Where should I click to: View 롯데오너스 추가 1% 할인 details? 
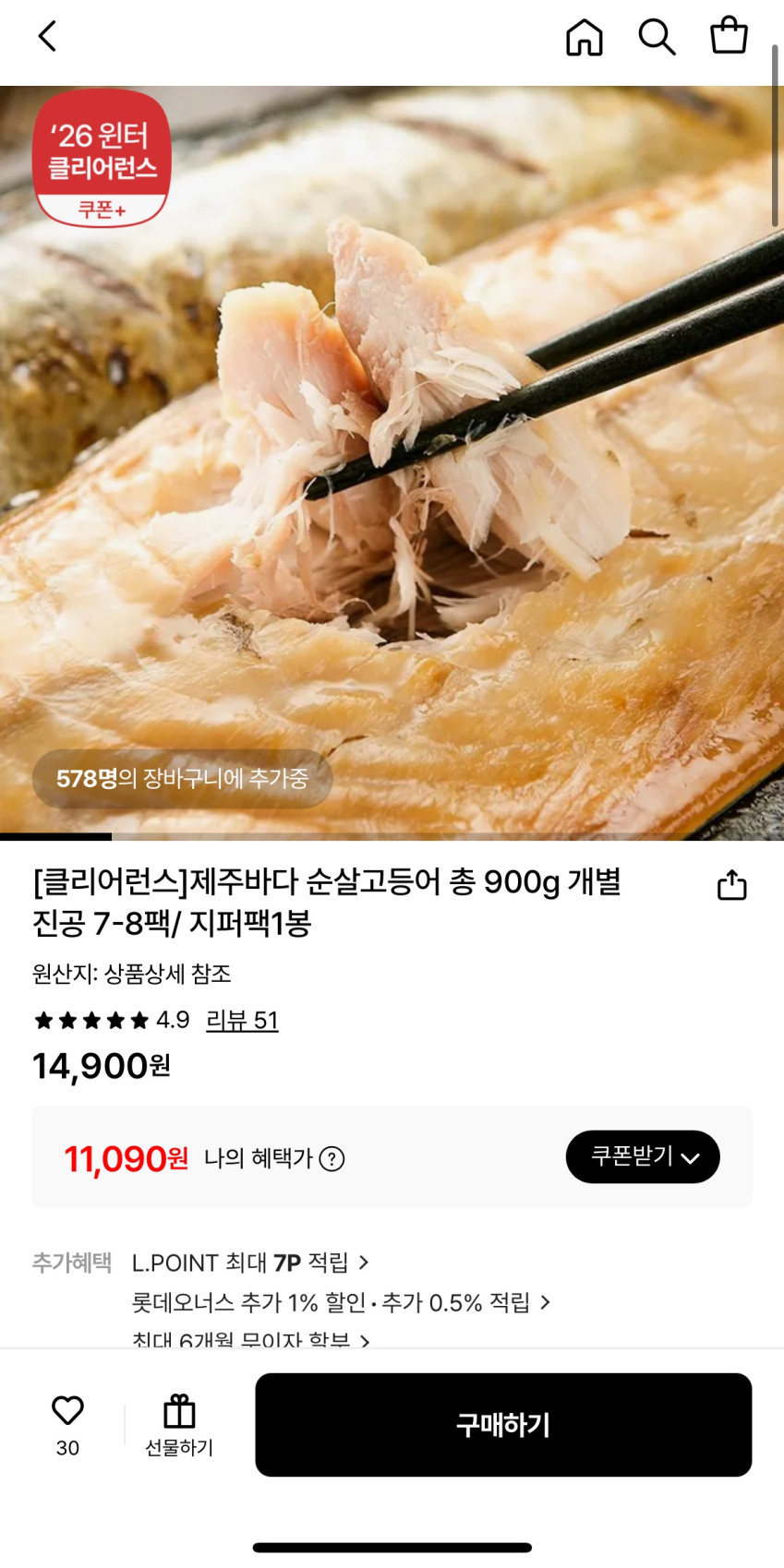click(x=341, y=1302)
